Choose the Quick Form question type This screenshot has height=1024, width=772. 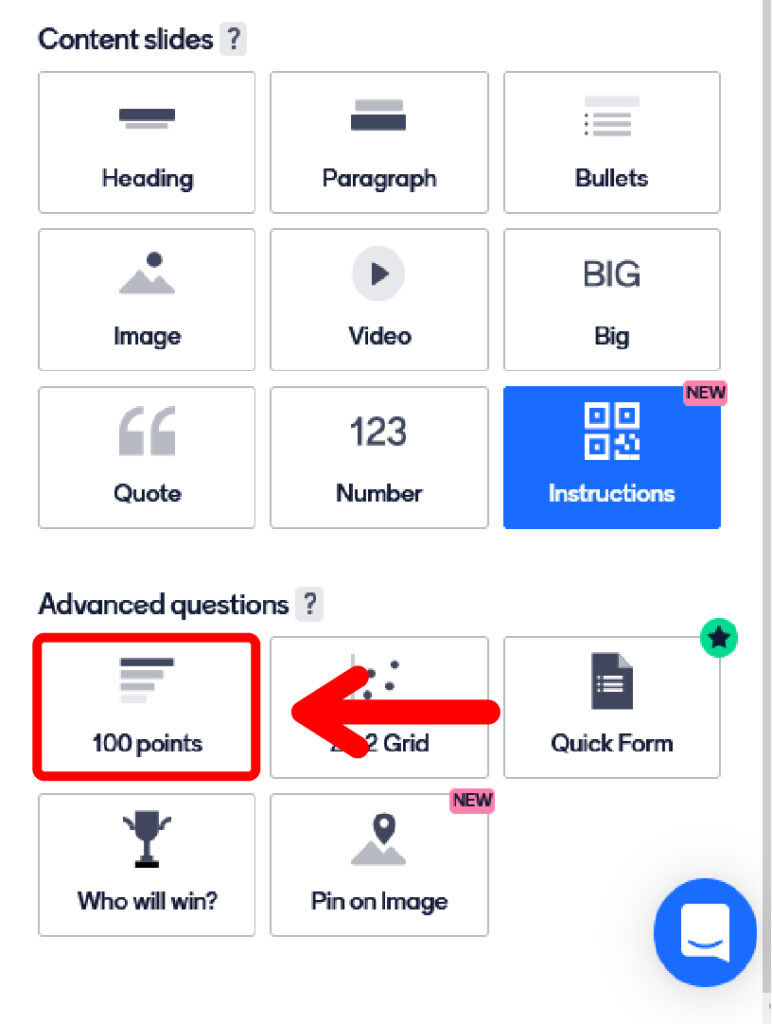(611, 706)
